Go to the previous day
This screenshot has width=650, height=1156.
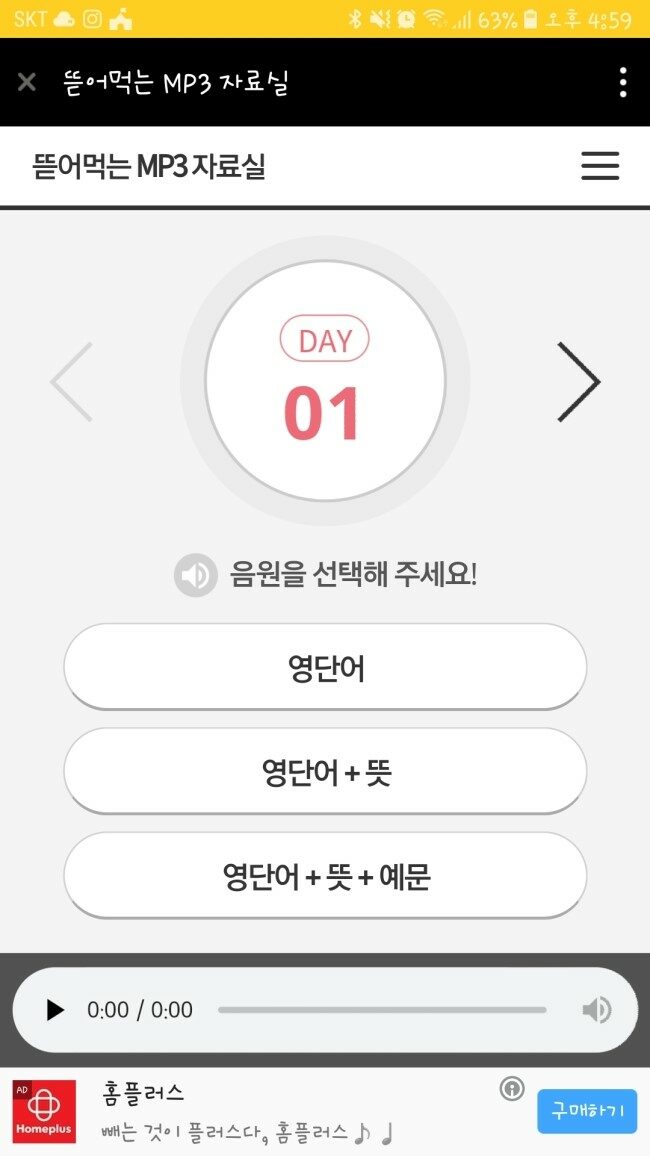tap(71, 382)
